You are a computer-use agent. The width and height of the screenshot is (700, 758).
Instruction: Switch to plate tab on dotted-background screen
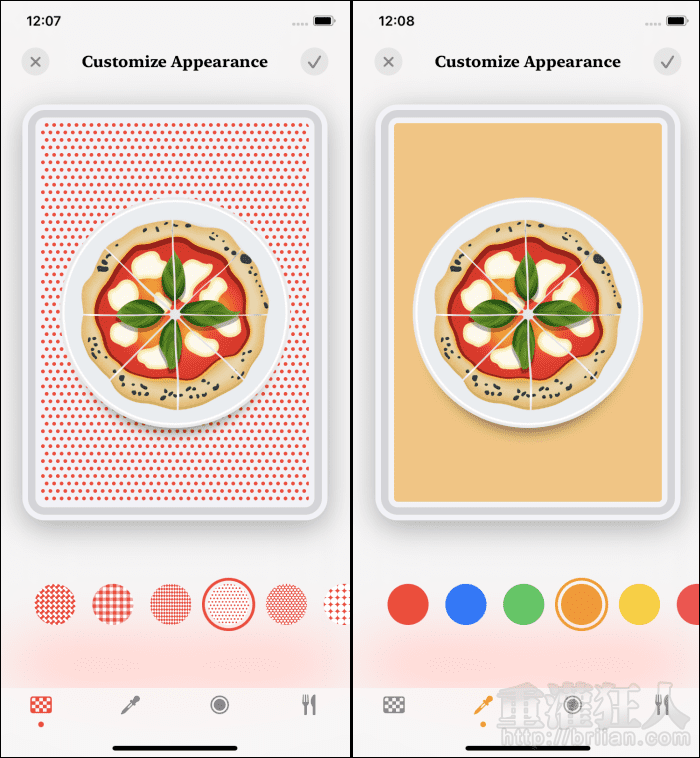coord(220,705)
